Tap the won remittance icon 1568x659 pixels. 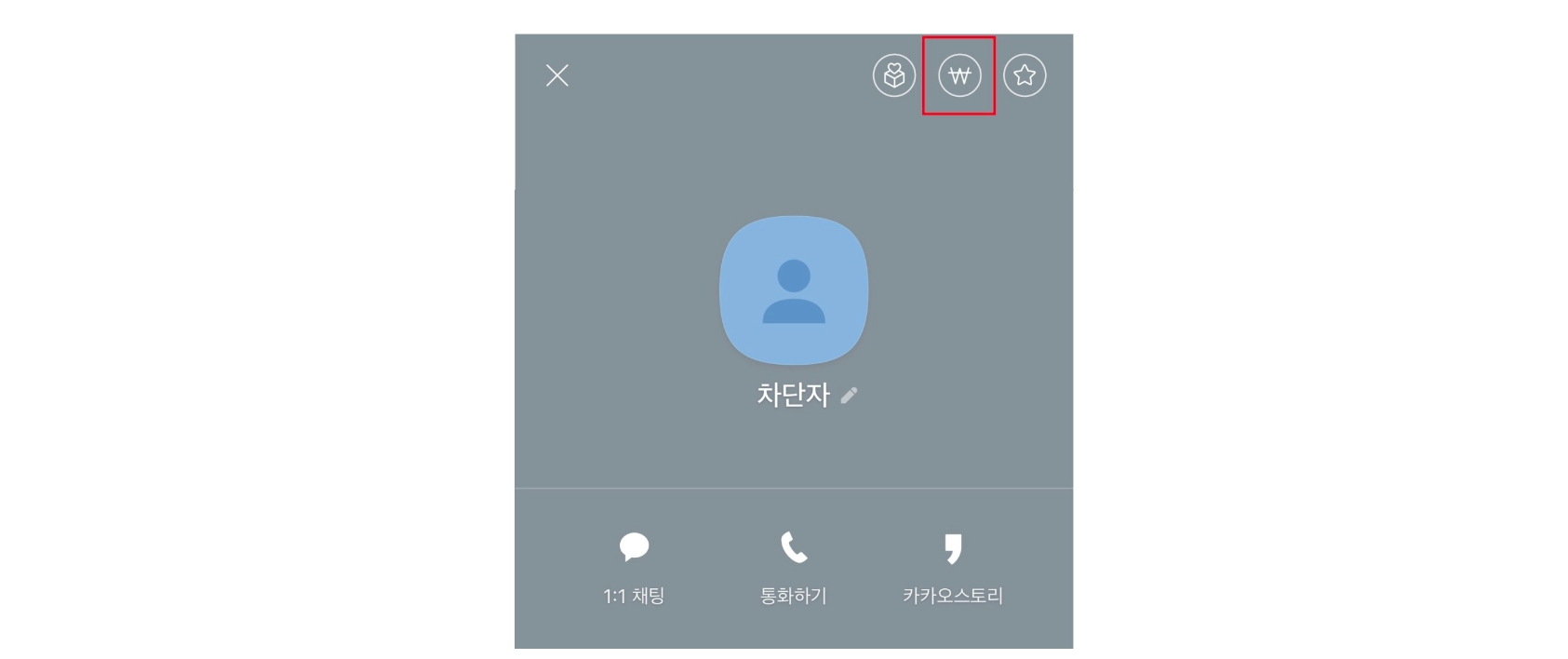958,75
